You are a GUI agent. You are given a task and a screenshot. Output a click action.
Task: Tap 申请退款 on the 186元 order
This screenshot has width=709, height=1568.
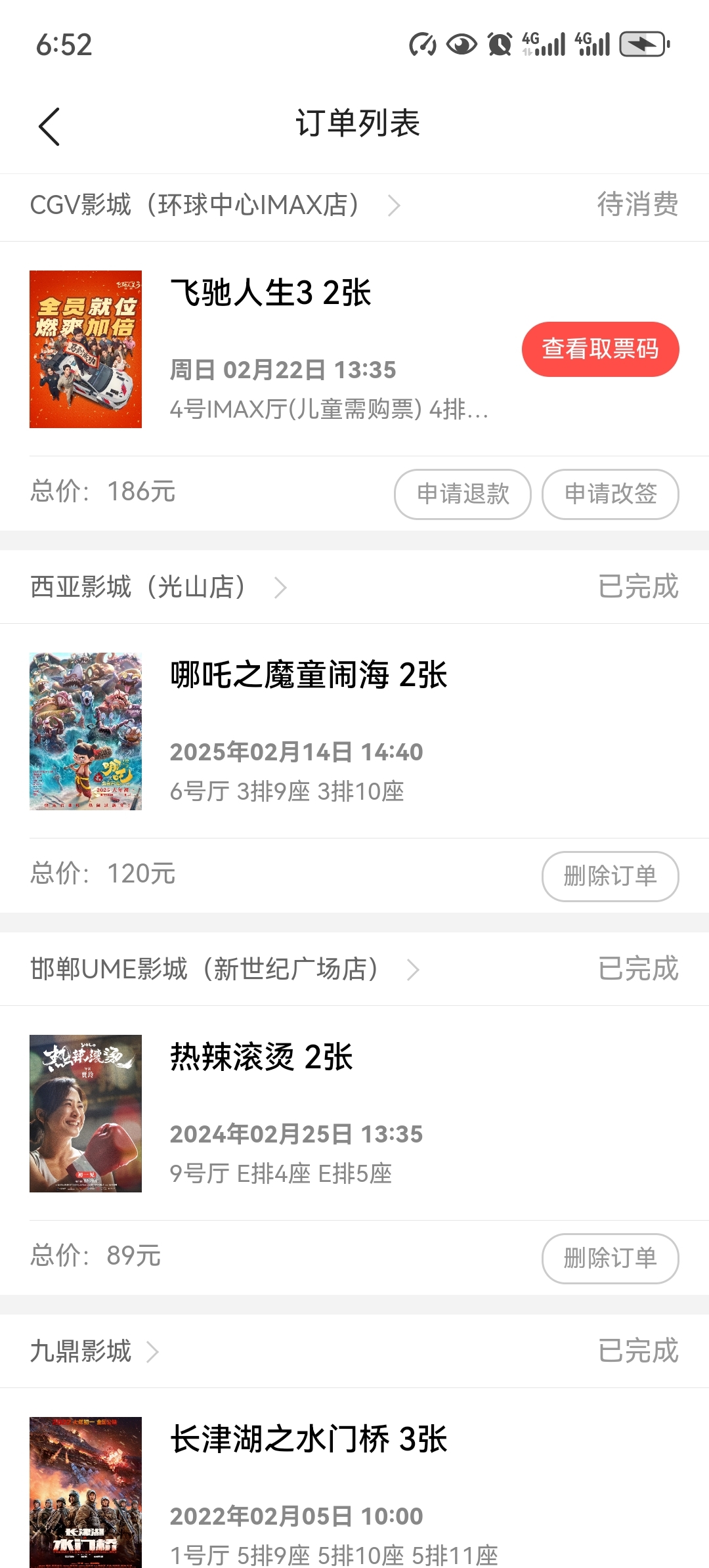pos(462,494)
